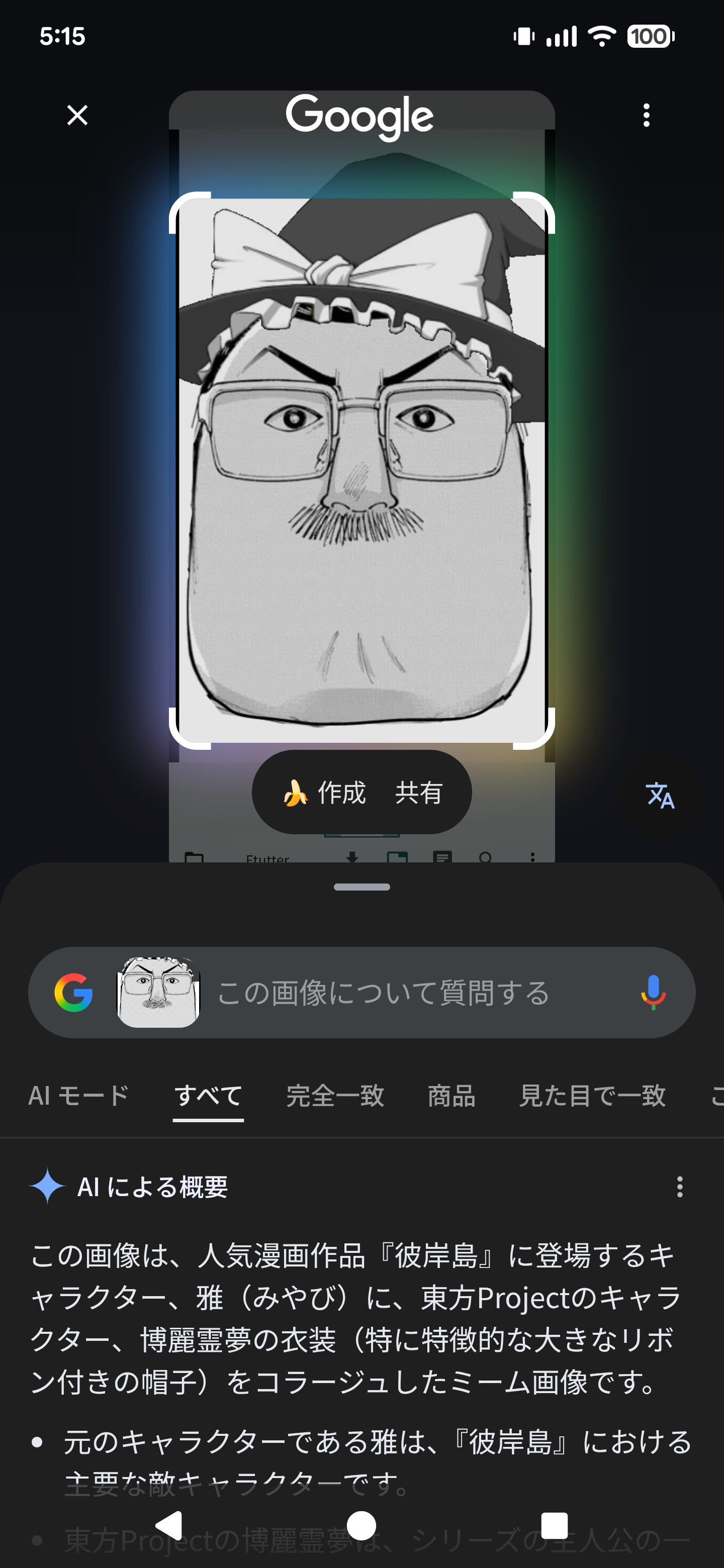Tap the image thumbnail in search bar
The image size is (724, 1568).
(158, 992)
